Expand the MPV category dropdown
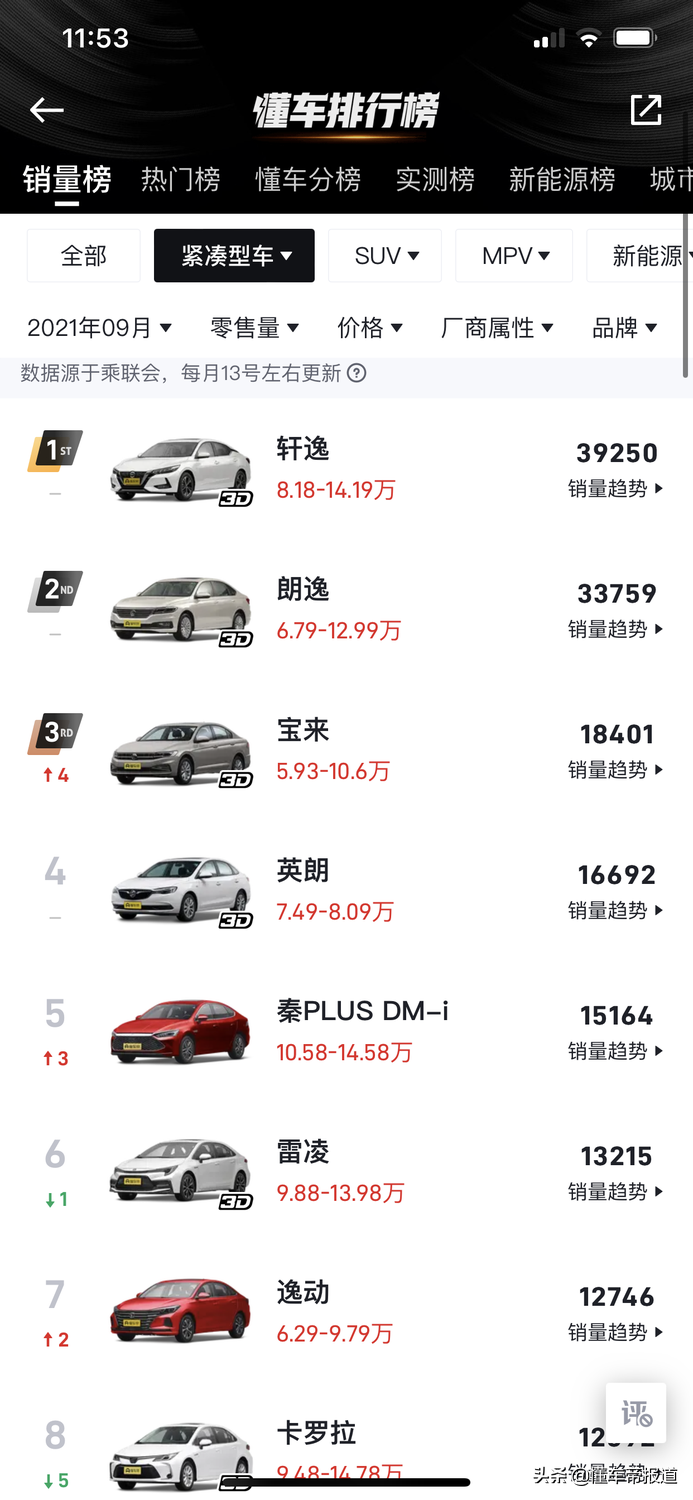The image size is (693, 1500). tap(514, 256)
